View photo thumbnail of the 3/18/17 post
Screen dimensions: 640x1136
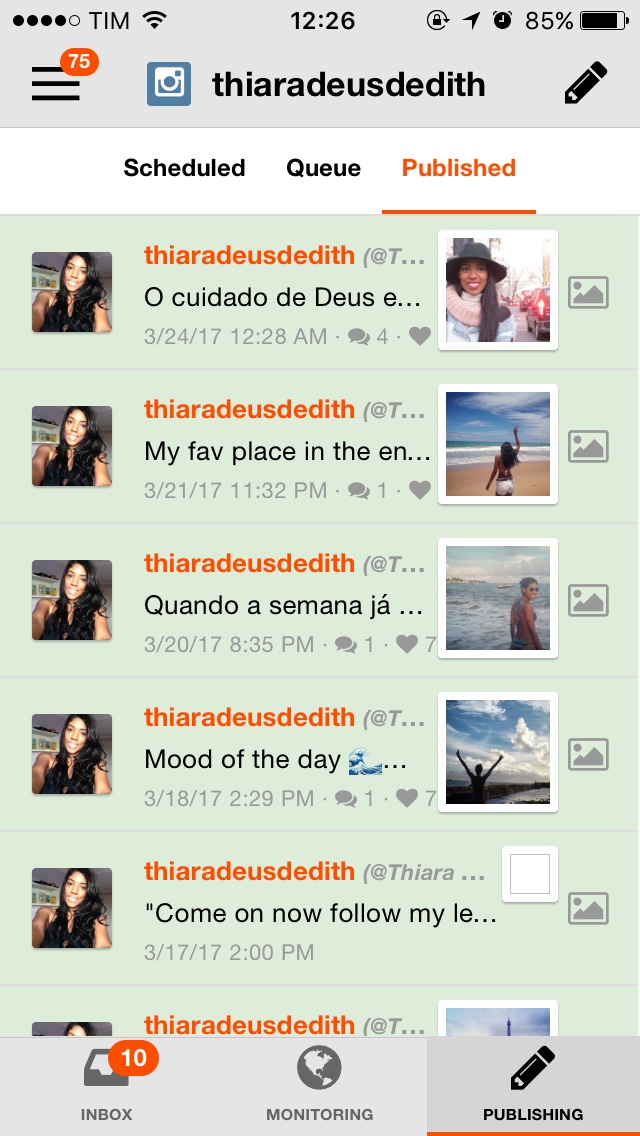coord(498,752)
